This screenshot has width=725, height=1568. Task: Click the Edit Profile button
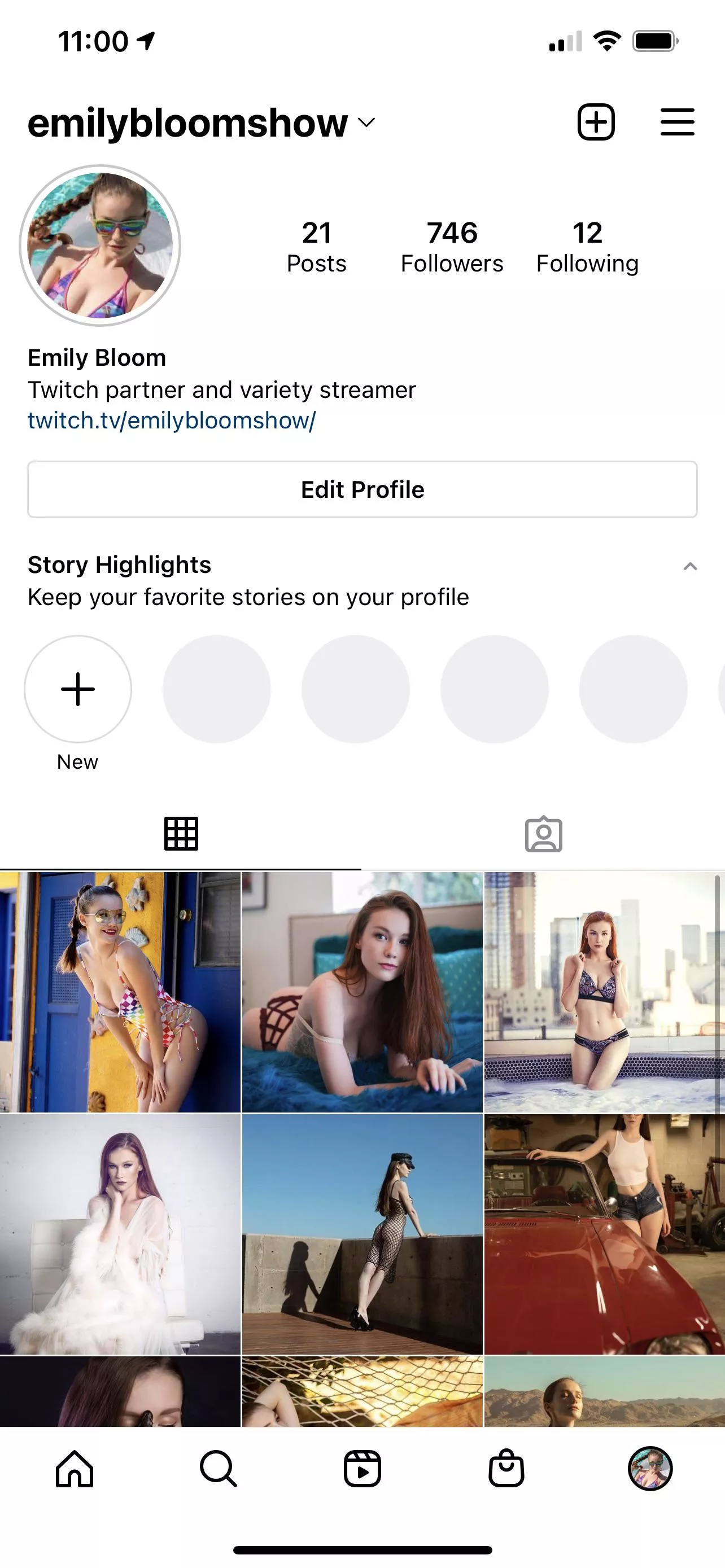(362, 489)
